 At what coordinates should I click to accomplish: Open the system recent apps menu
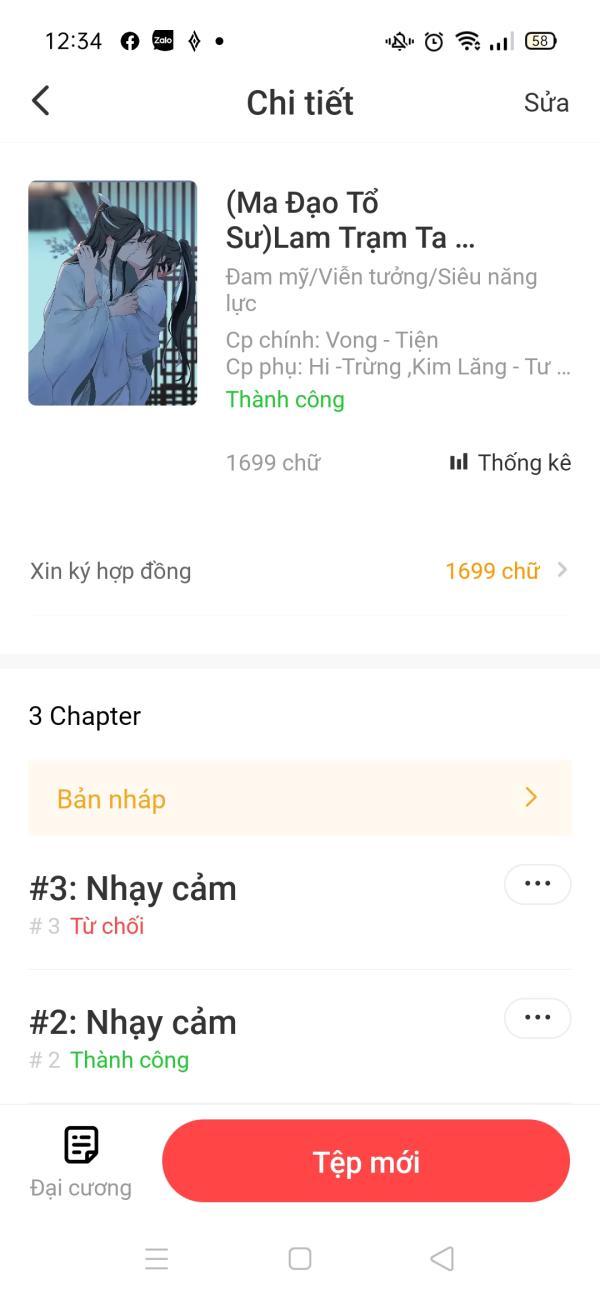[x=157, y=1258]
